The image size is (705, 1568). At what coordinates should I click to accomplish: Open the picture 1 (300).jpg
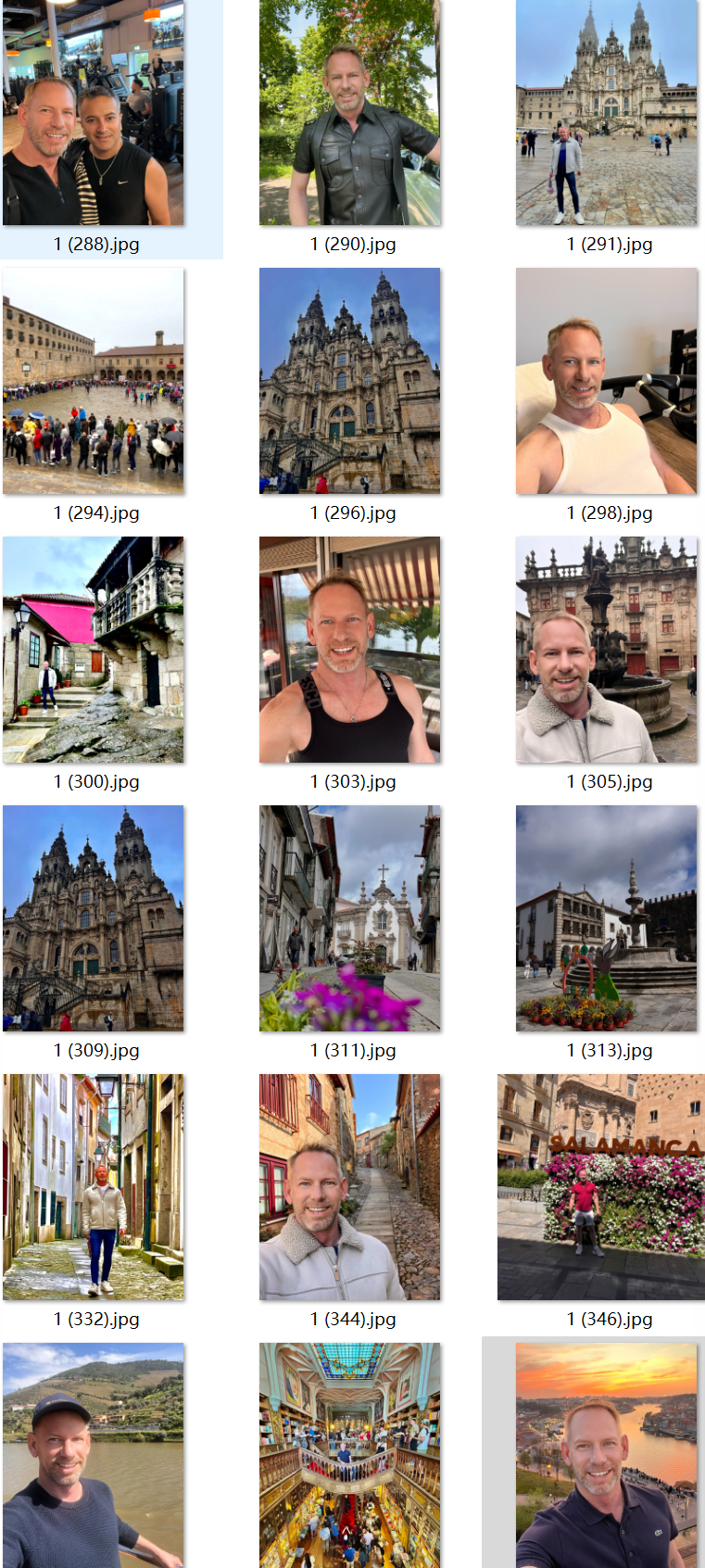pyautogui.click(x=93, y=650)
